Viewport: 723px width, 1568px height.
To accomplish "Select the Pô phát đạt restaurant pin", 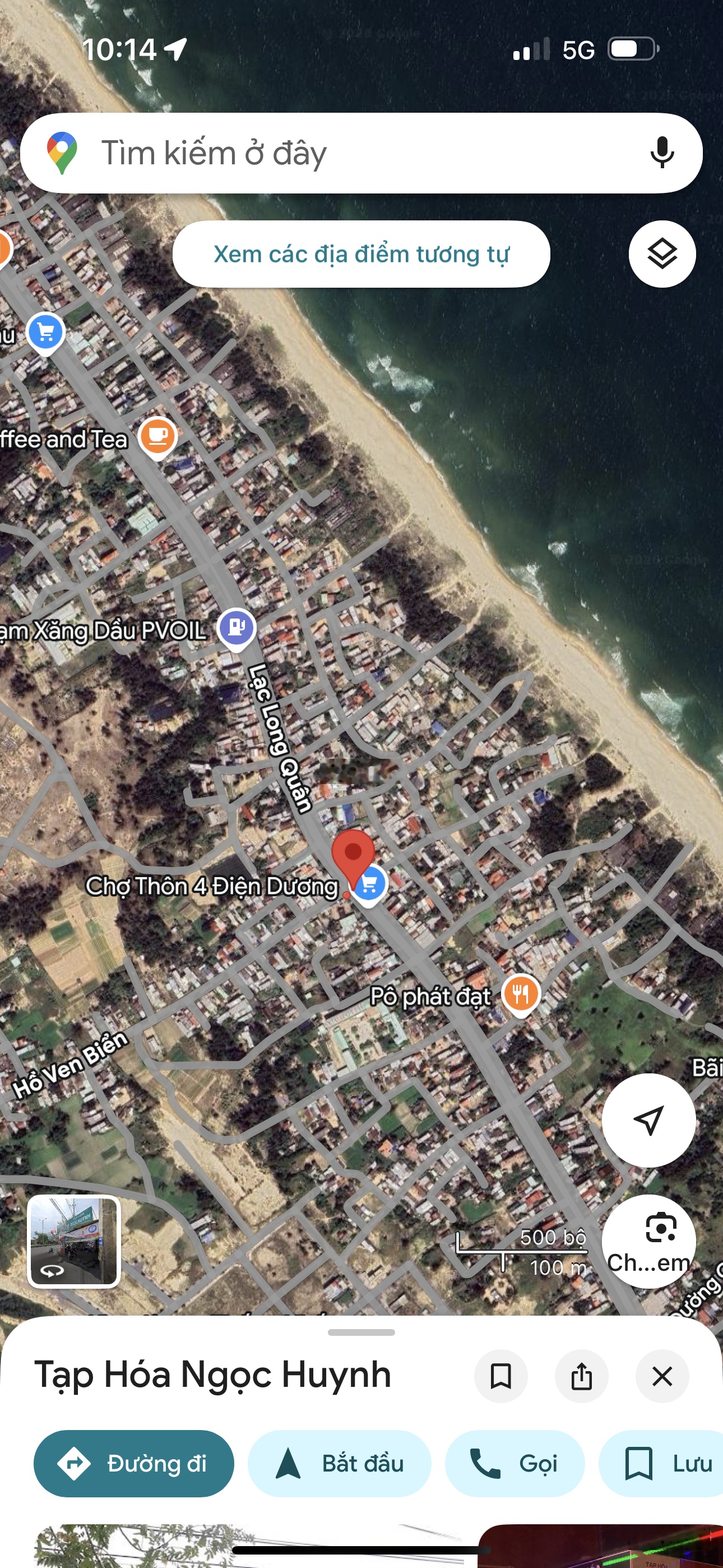I will point(521,994).
